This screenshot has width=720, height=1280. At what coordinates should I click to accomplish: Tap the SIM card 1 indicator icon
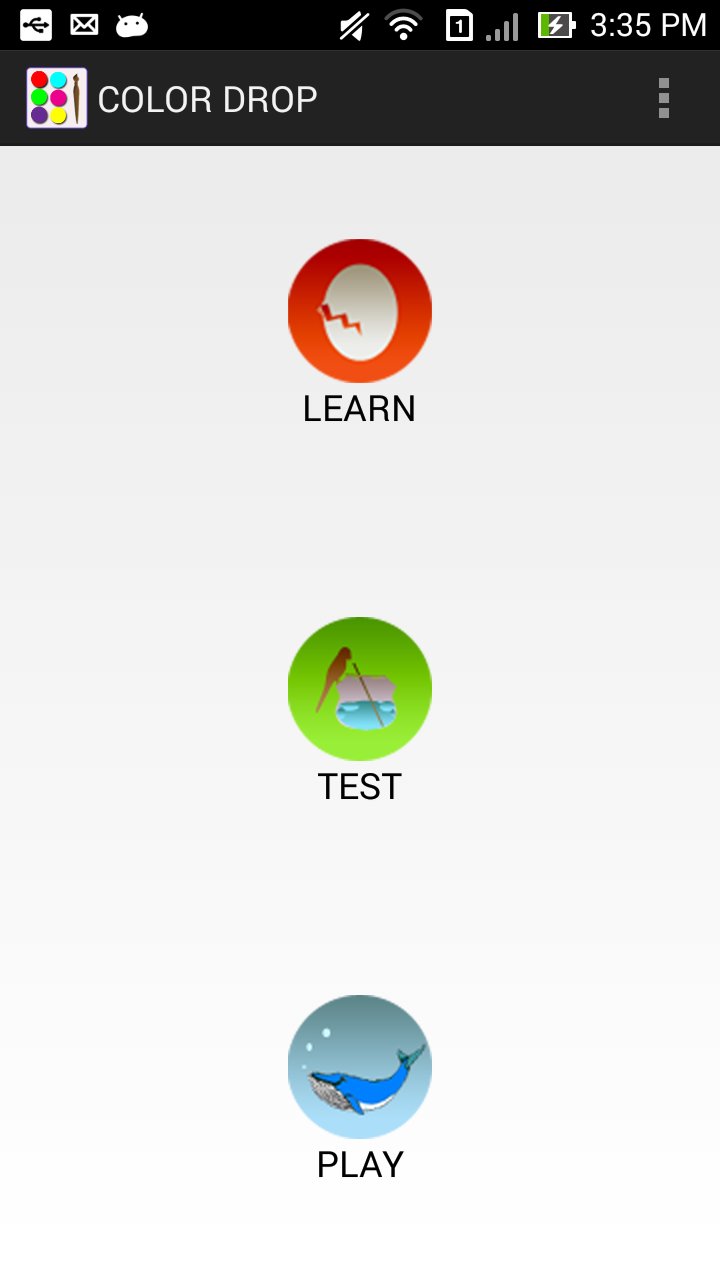pyautogui.click(x=457, y=25)
